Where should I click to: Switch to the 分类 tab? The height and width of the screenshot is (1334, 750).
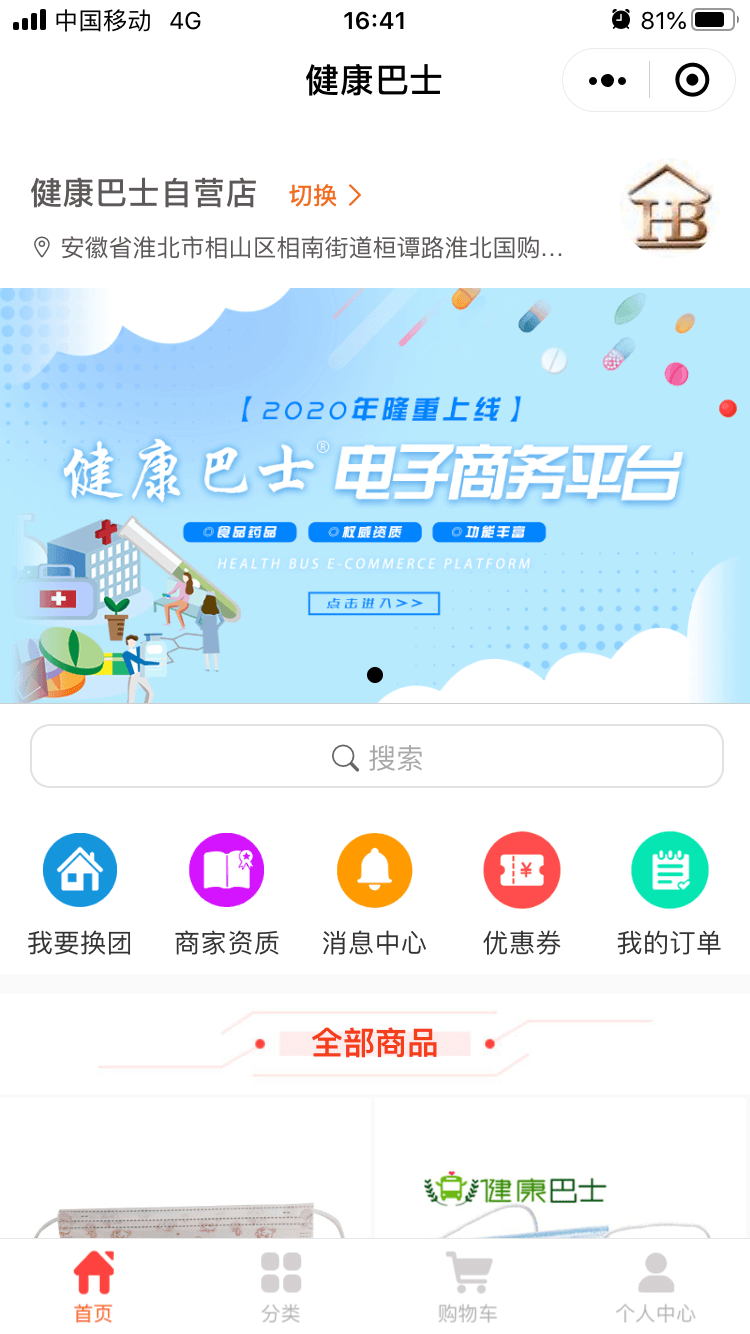[281, 1287]
